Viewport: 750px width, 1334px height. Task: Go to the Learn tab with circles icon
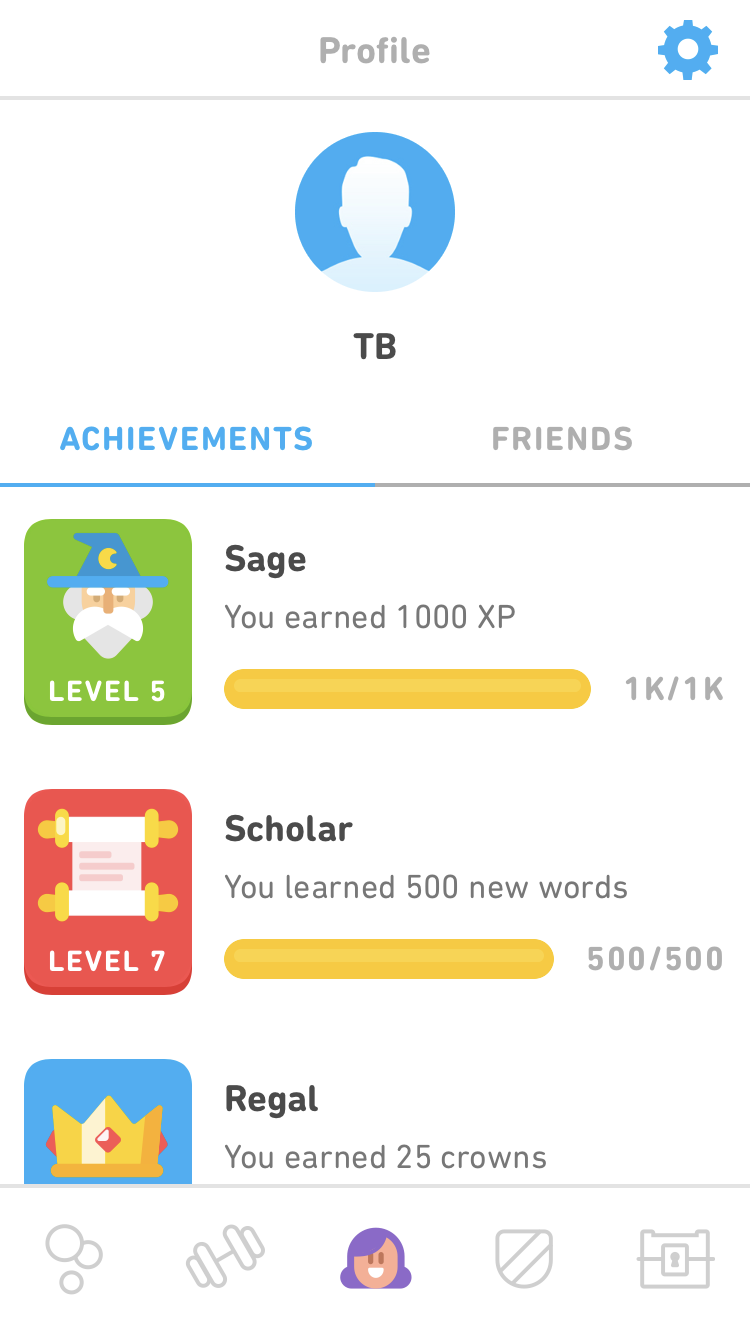click(74, 1258)
